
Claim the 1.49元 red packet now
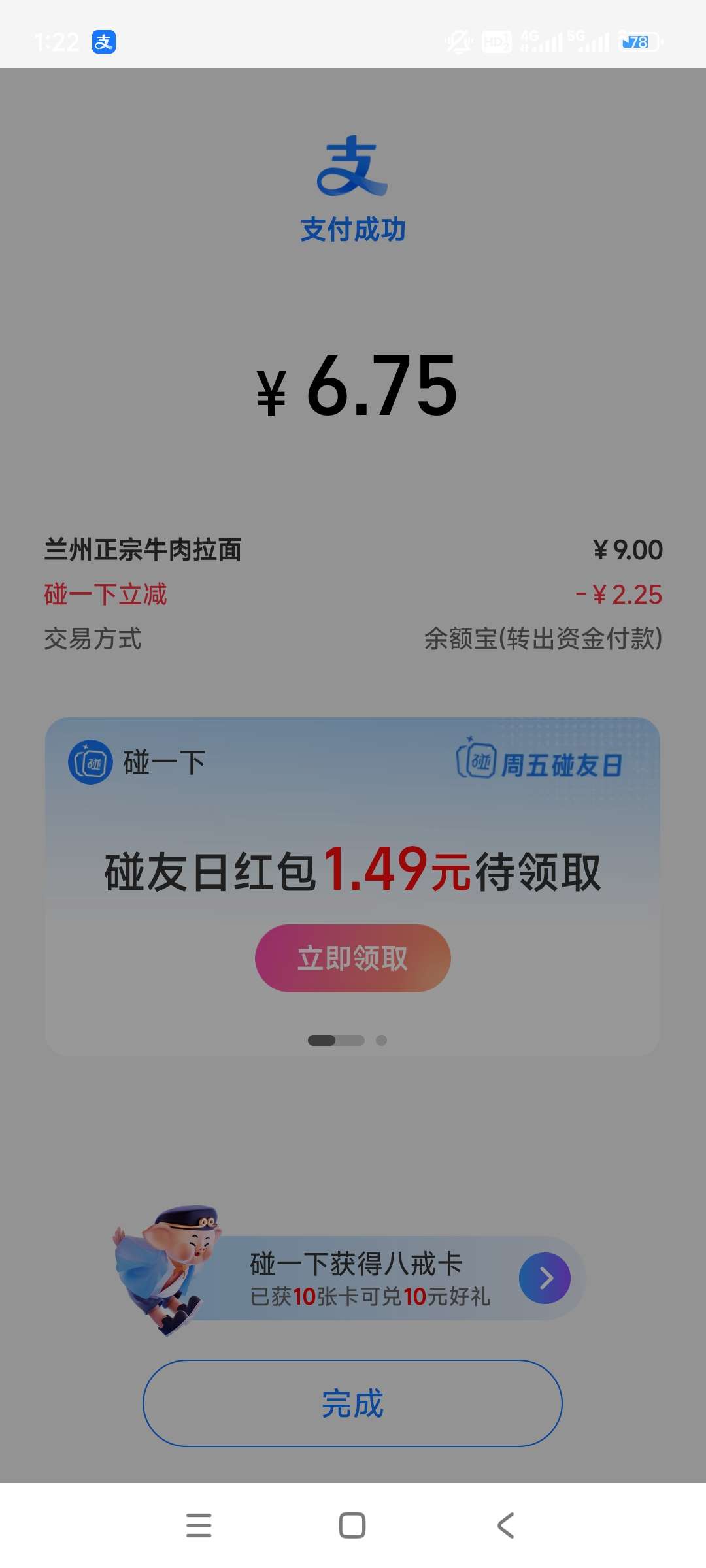(352, 958)
